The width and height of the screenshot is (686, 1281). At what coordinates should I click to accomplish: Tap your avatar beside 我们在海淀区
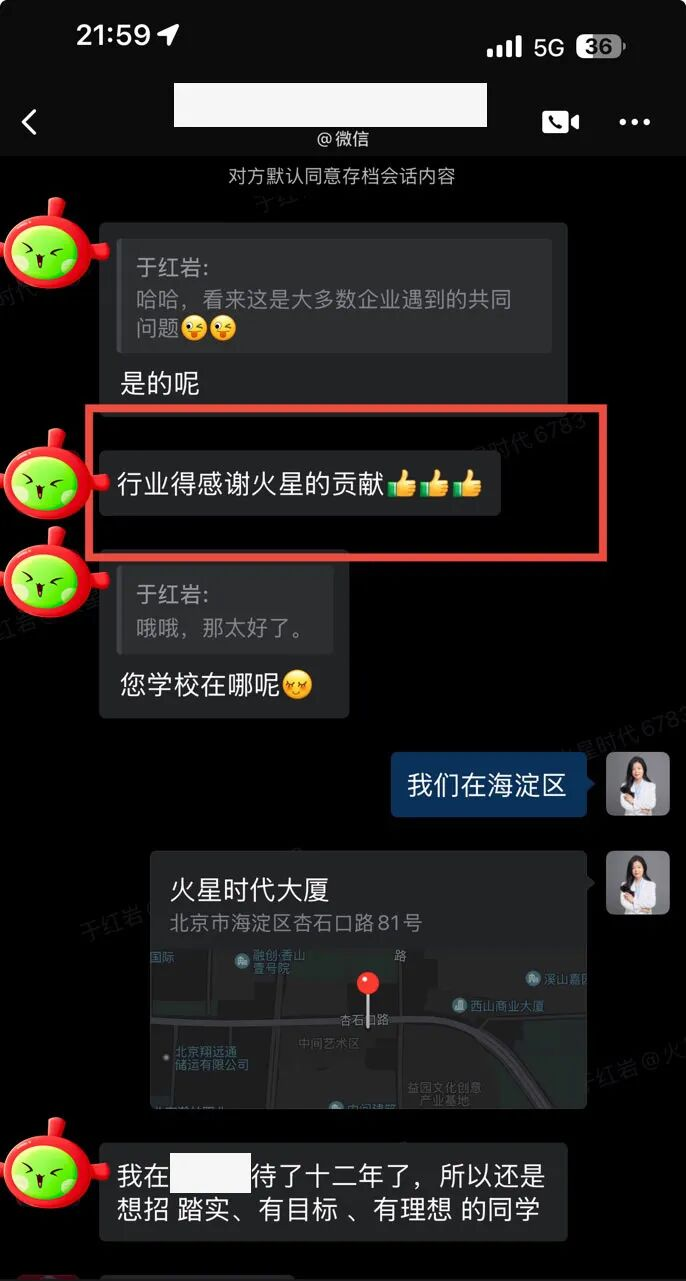click(x=637, y=784)
